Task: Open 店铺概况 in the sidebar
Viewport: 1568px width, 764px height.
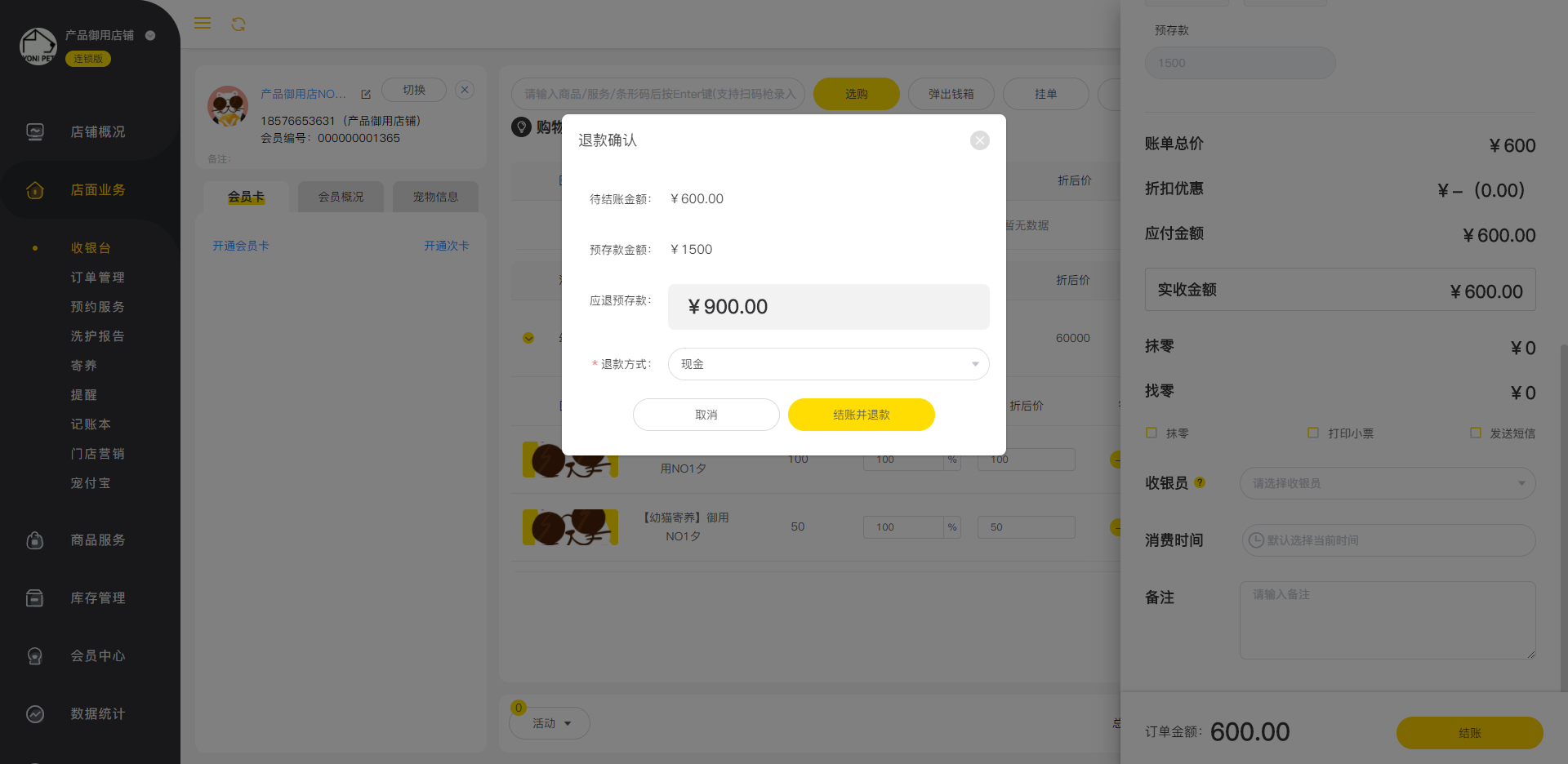Action: (97, 131)
